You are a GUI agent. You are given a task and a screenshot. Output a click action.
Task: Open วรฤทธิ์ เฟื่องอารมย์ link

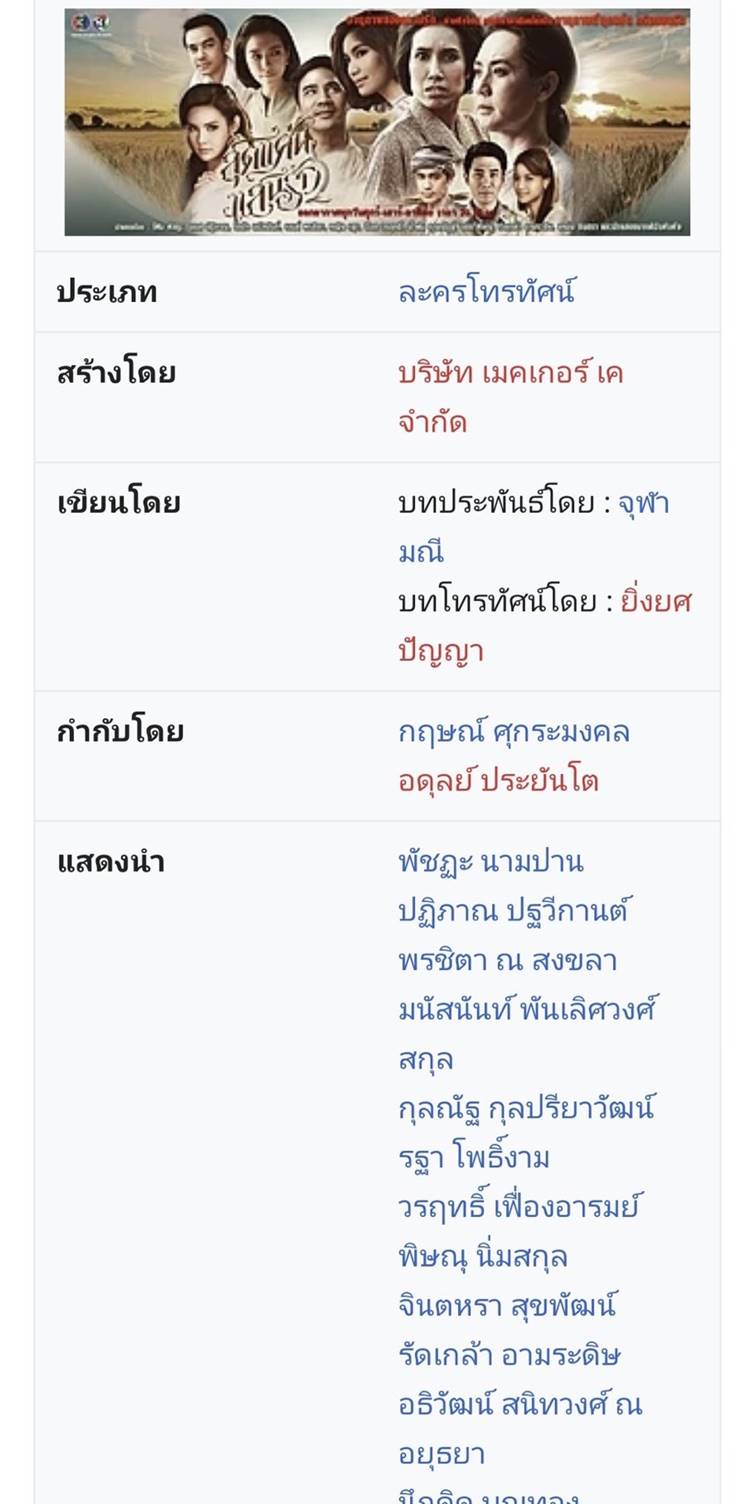click(x=518, y=1206)
